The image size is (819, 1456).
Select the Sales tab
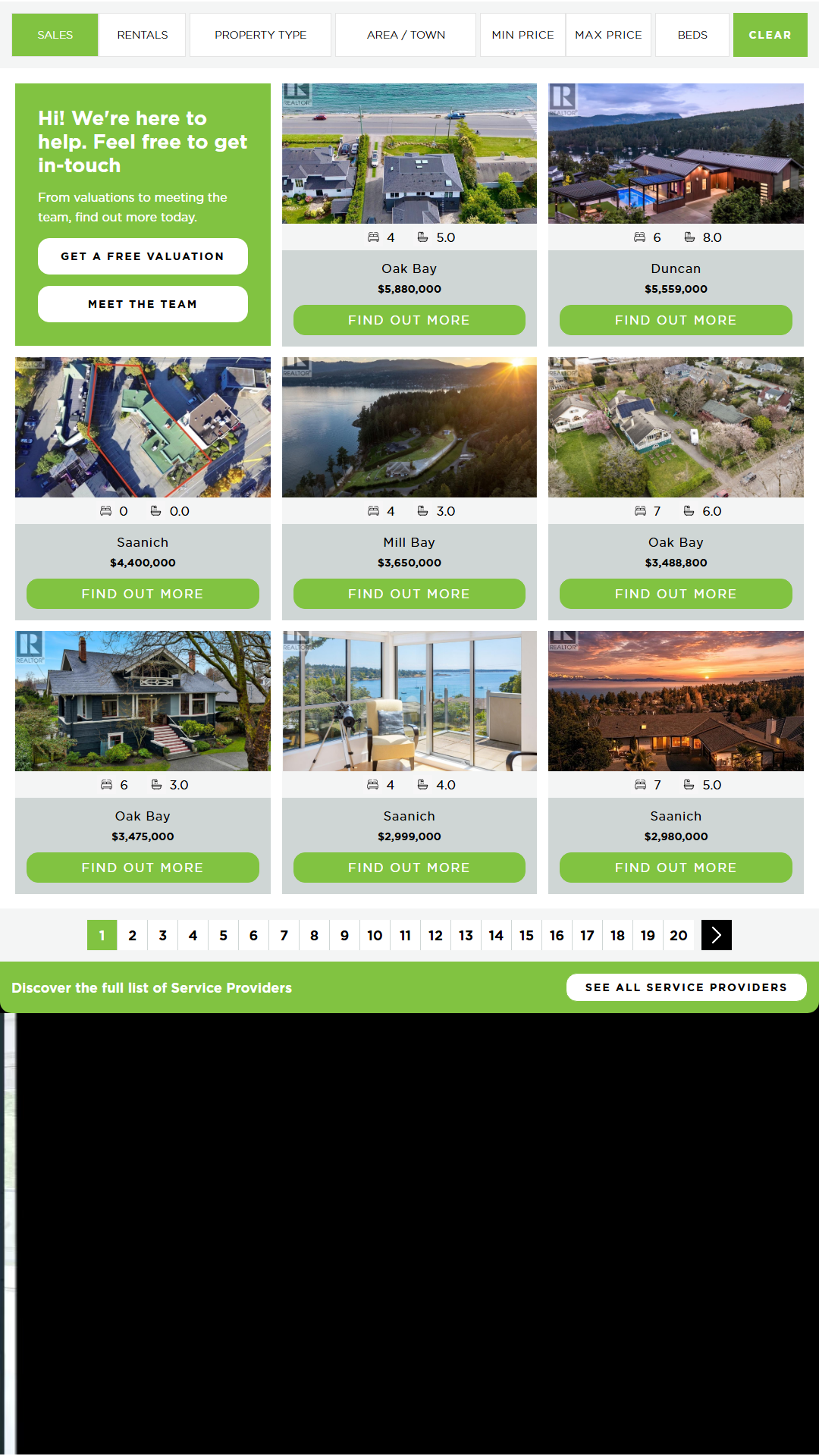[55, 35]
